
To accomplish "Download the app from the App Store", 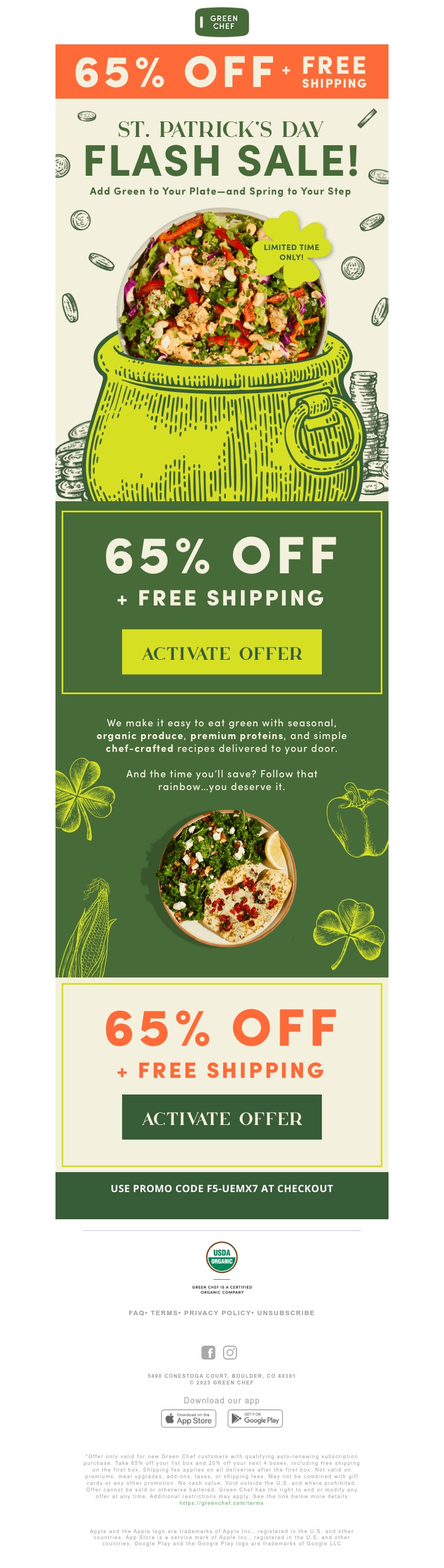I will click(188, 1418).
